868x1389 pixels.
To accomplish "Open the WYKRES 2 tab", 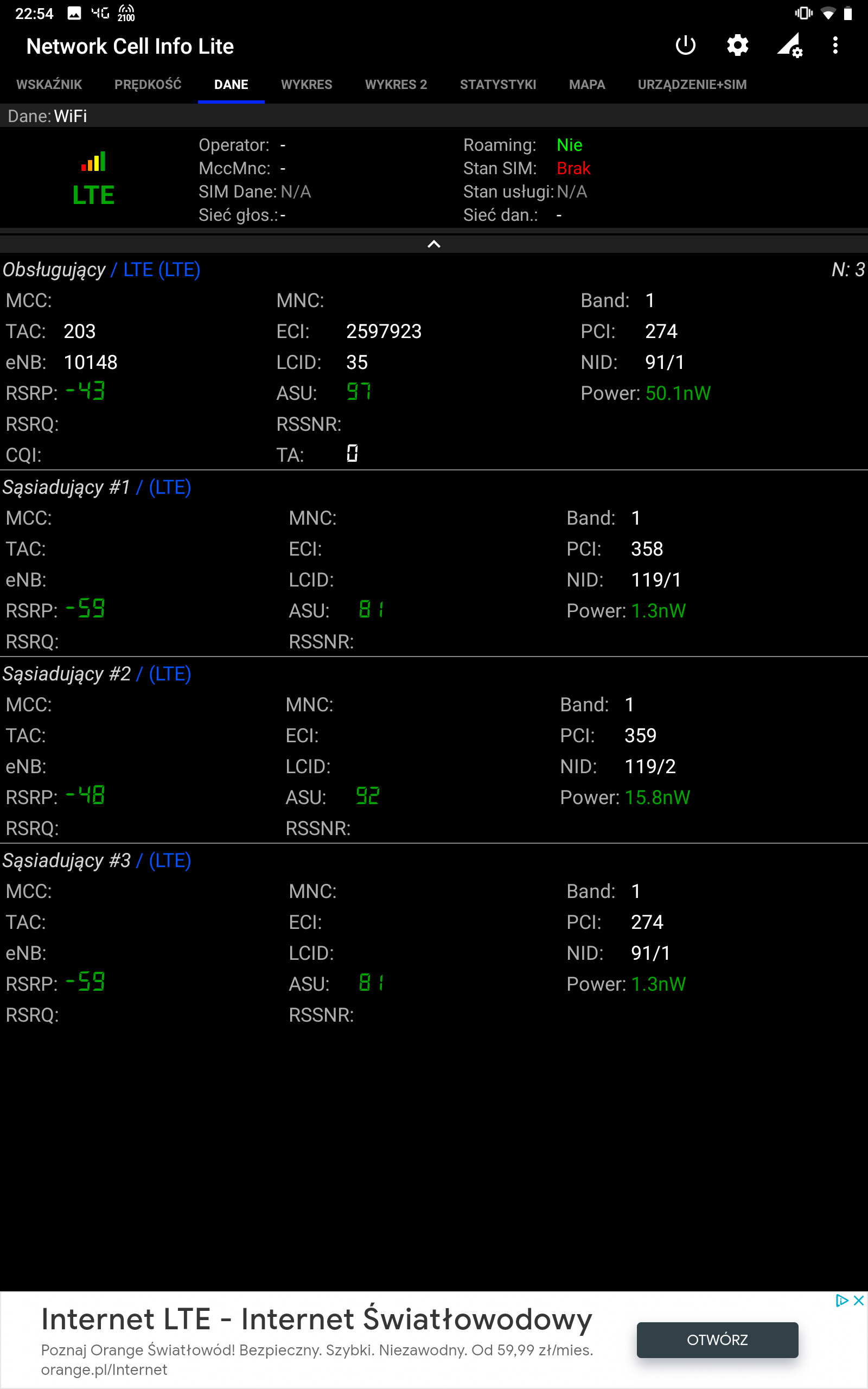I will (396, 85).
